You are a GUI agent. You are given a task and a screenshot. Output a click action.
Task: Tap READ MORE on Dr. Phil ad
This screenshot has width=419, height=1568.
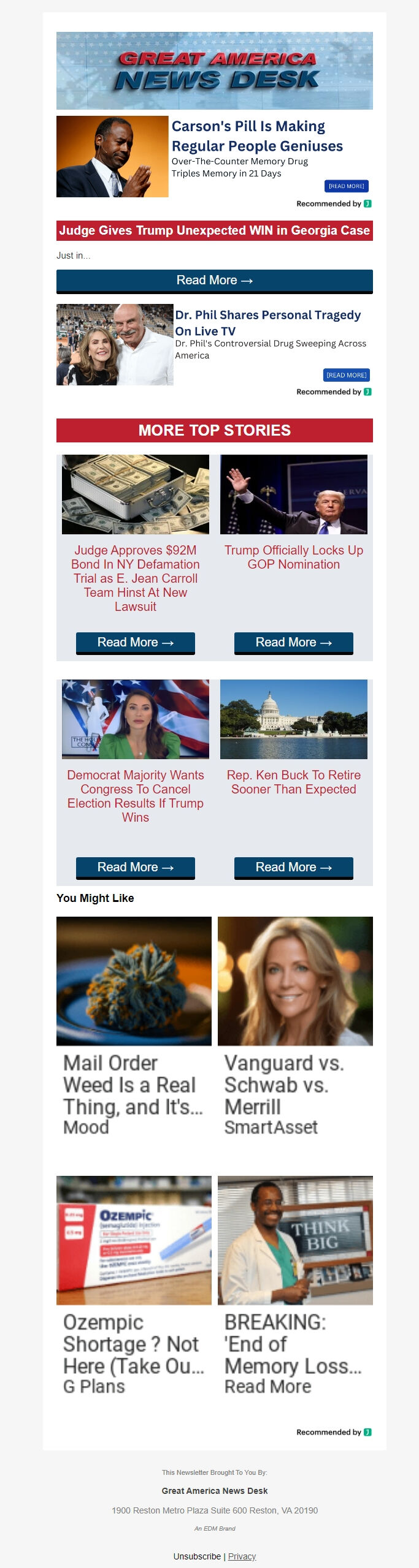click(x=346, y=375)
